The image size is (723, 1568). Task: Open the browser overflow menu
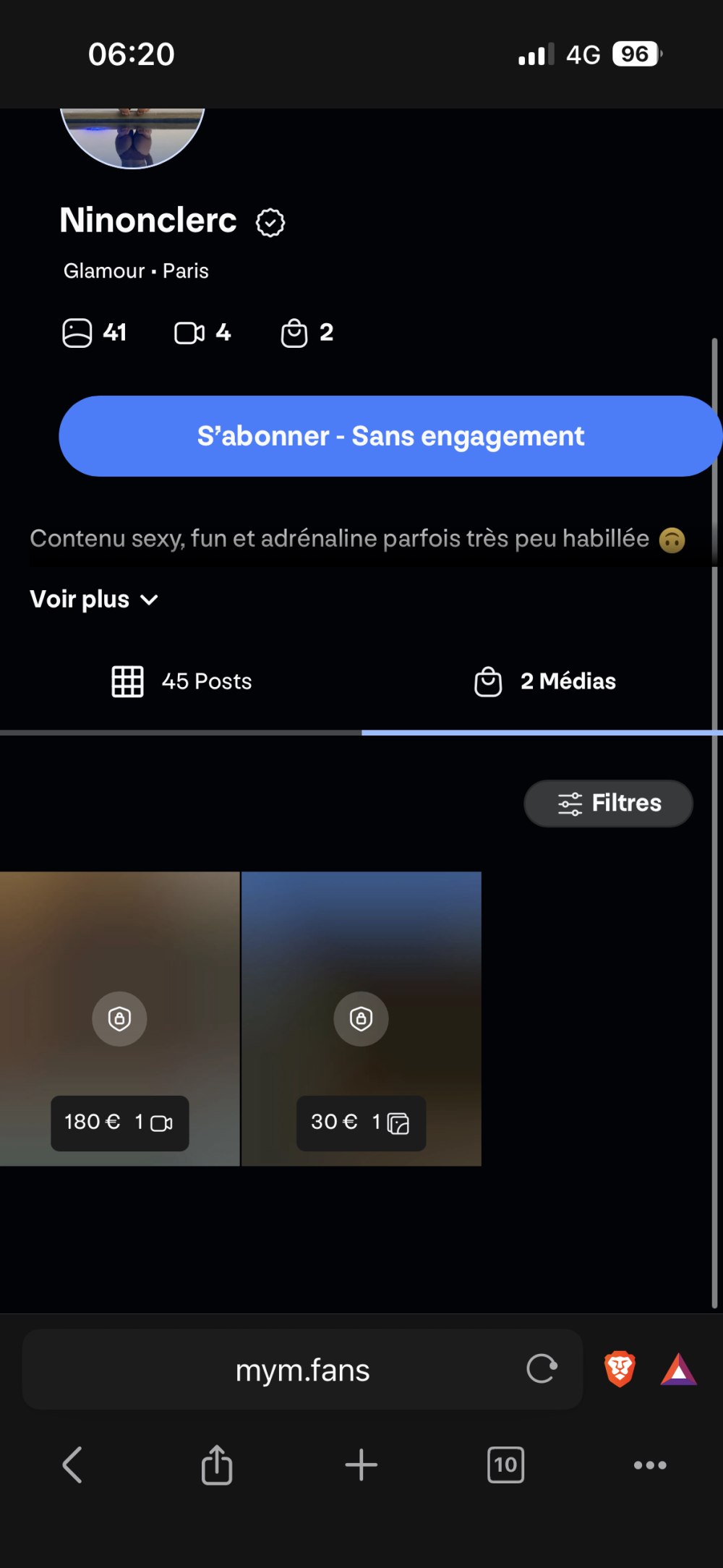coord(650,1465)
